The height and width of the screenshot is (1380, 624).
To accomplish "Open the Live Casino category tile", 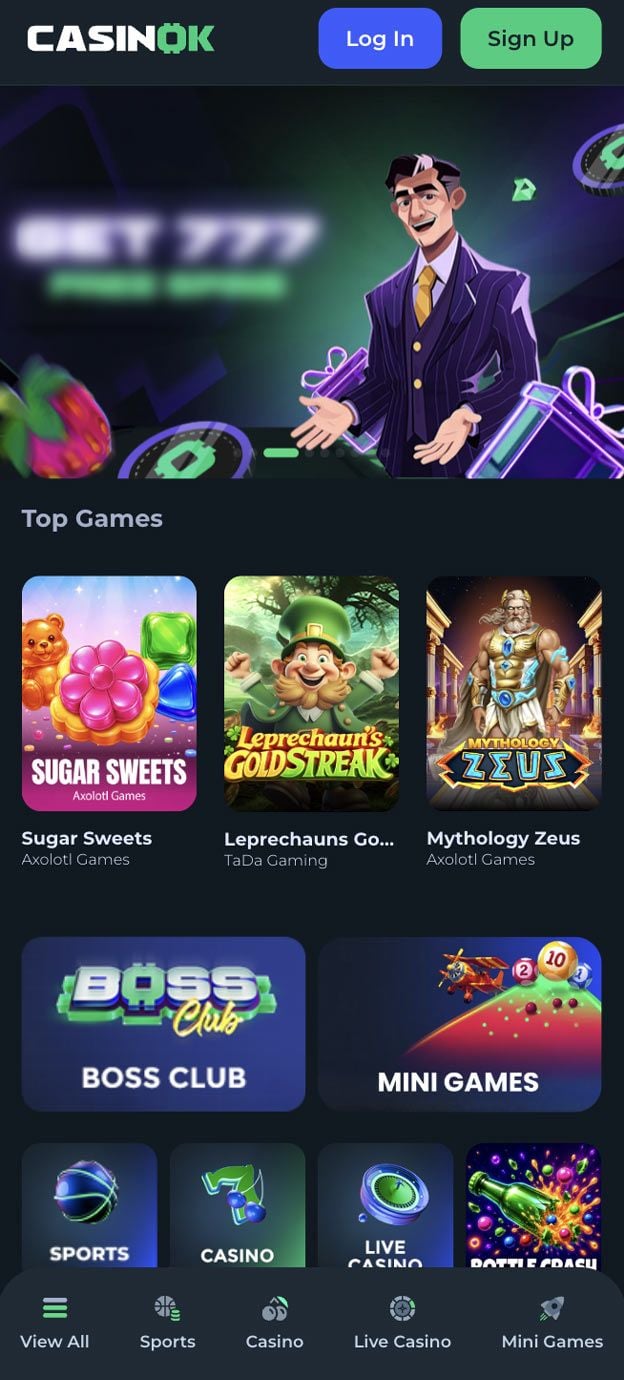I will pos(385,1206).
